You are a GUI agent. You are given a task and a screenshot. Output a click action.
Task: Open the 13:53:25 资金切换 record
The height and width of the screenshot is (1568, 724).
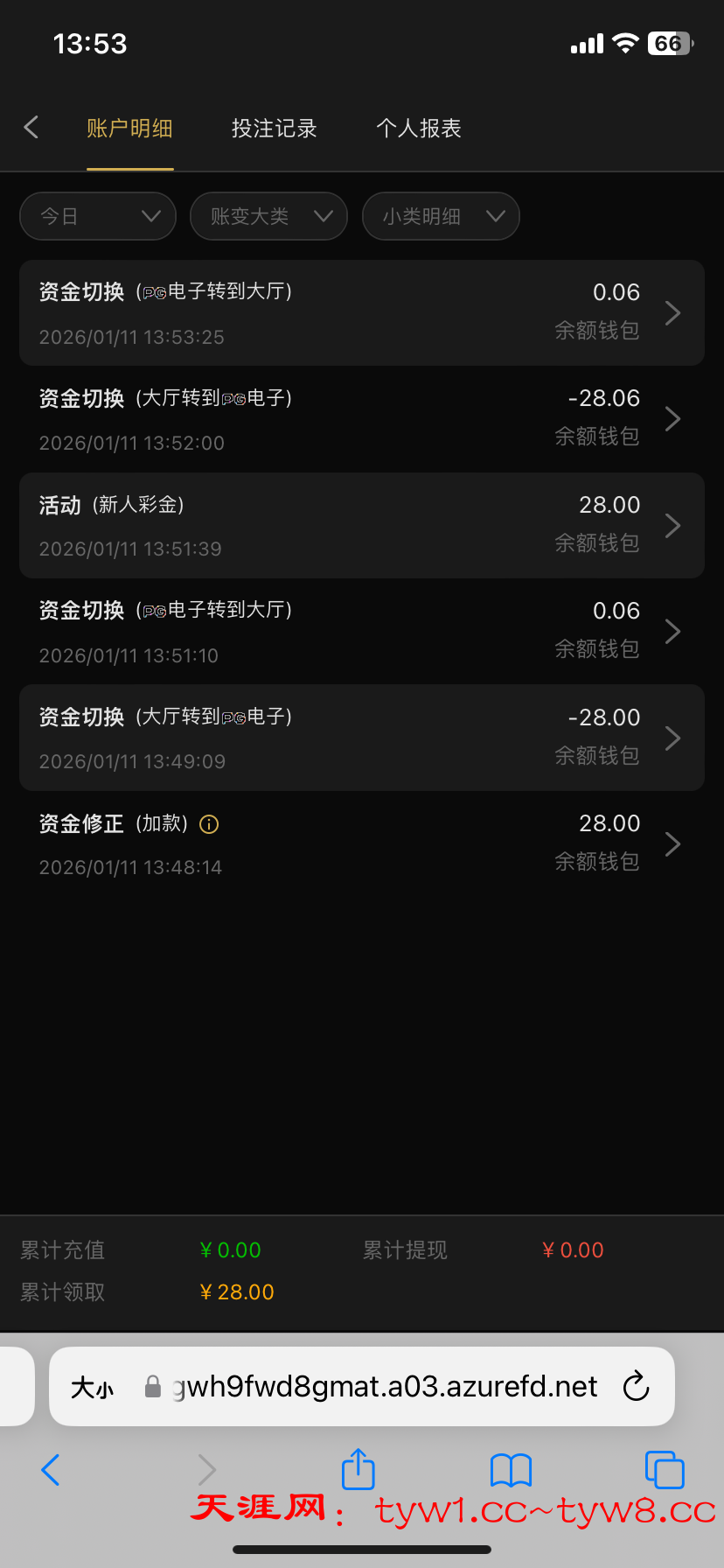tap(361, 313)
